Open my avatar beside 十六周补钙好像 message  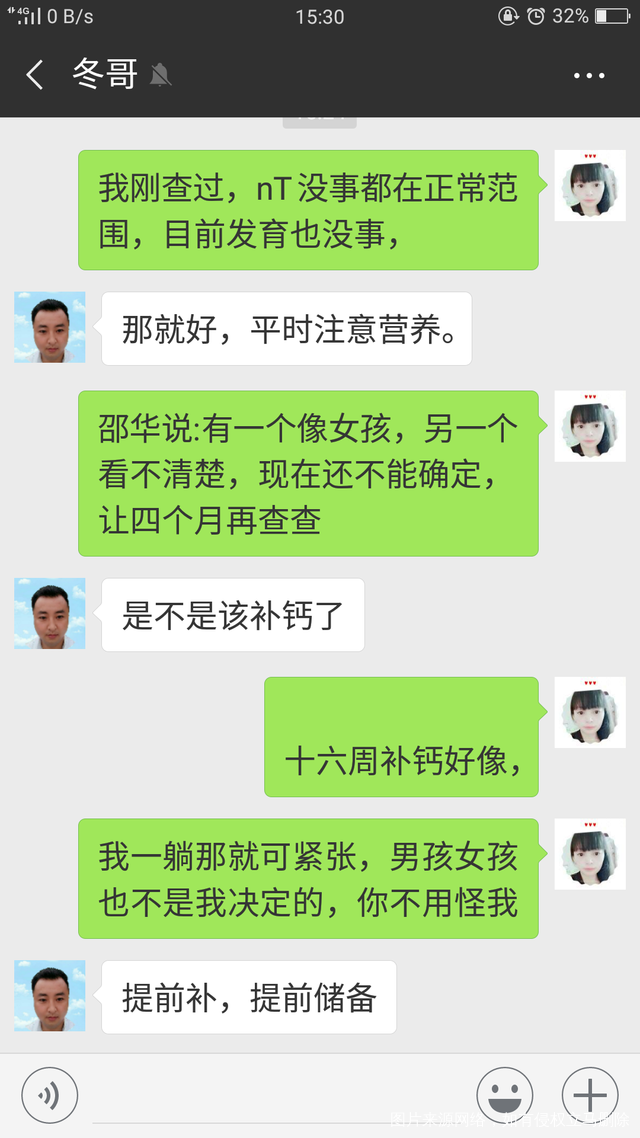pyautogui.click(x=590, y=712)
